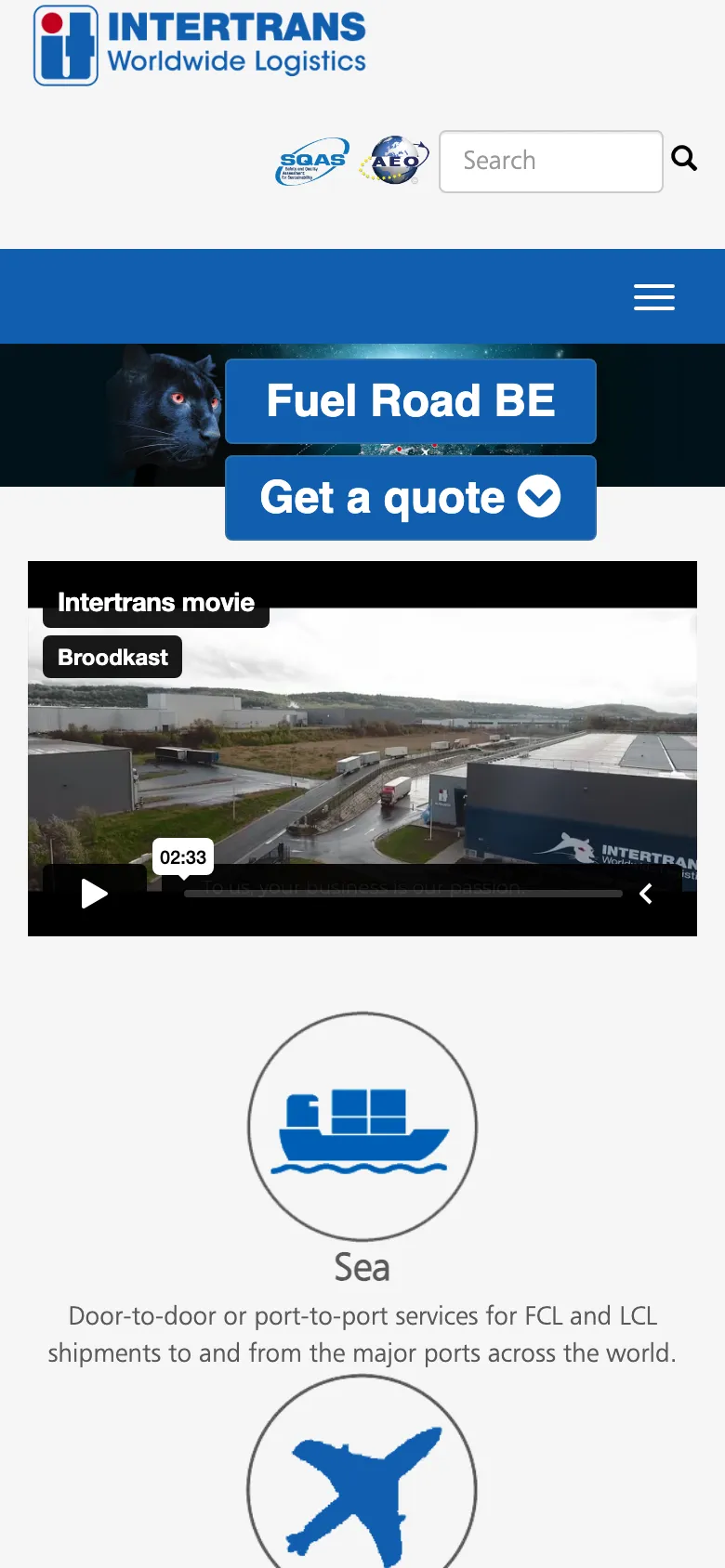This screenshot has width=725, height=1568.
Task: Play the Intertrans movie video
Action: click(x=94, y=894)
